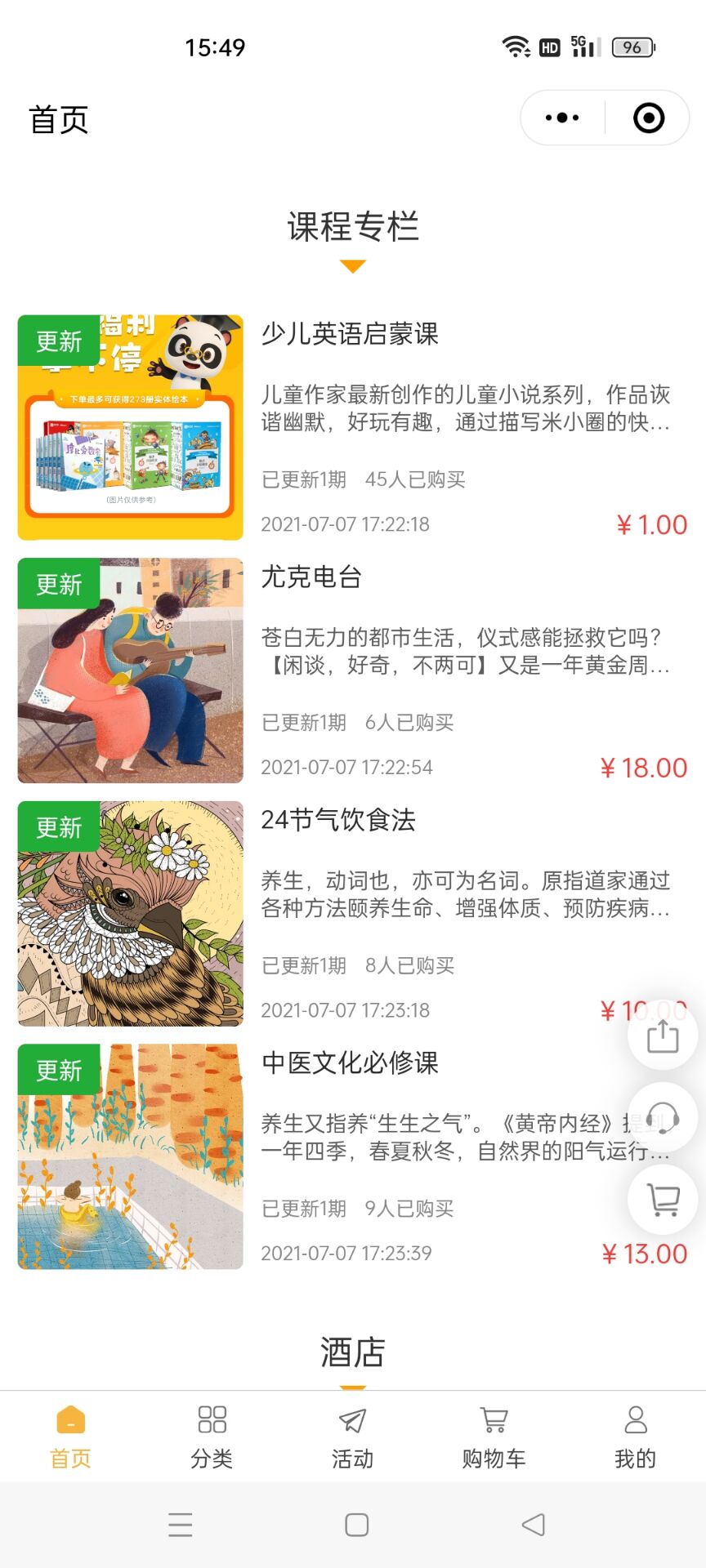Open the system recent apps menu
Viewport: 706px width, 1568px height.
[180, 1524]
